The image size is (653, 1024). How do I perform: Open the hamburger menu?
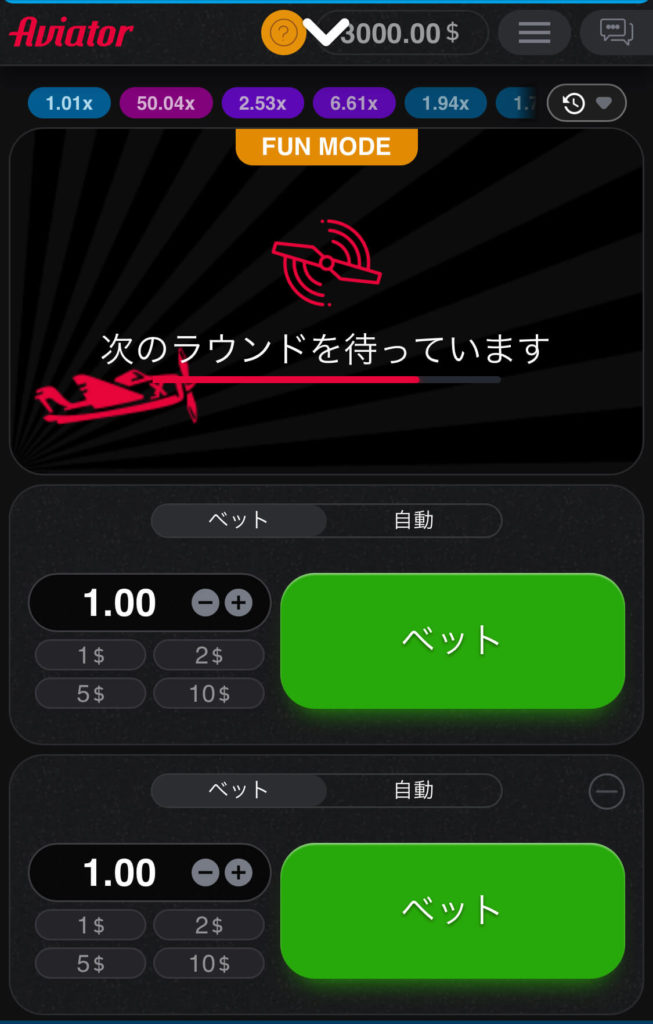pyautogui.click(x=534, y=33)
